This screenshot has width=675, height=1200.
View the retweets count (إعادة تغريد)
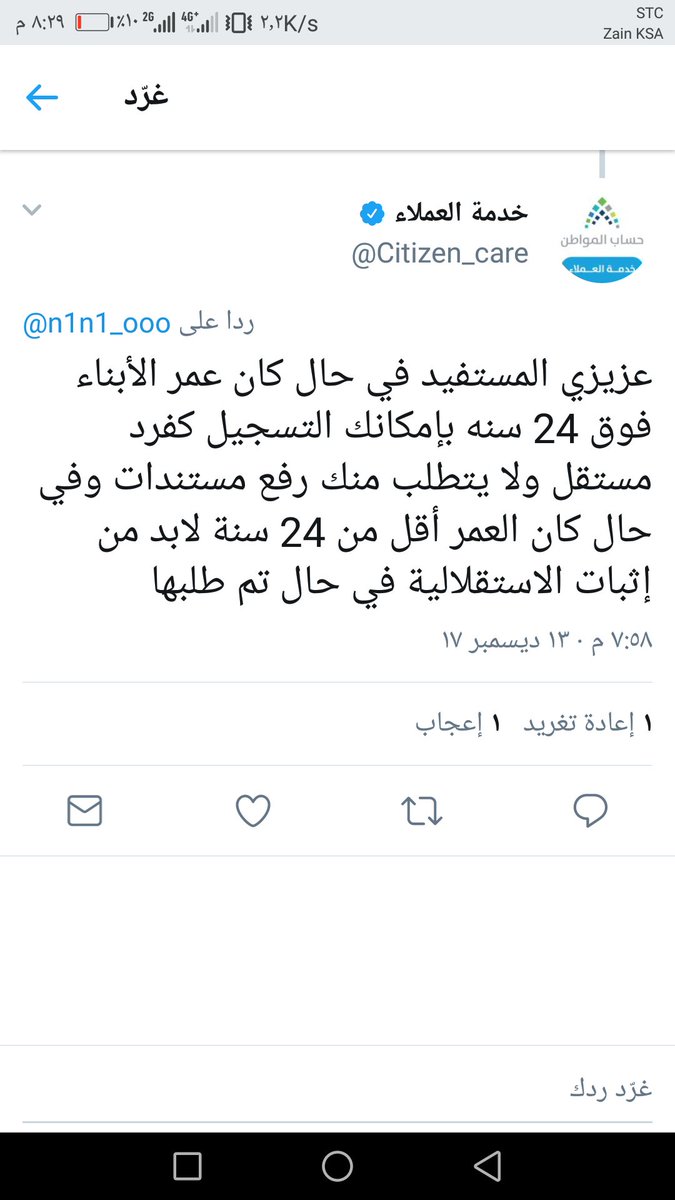tap(588, 725)
